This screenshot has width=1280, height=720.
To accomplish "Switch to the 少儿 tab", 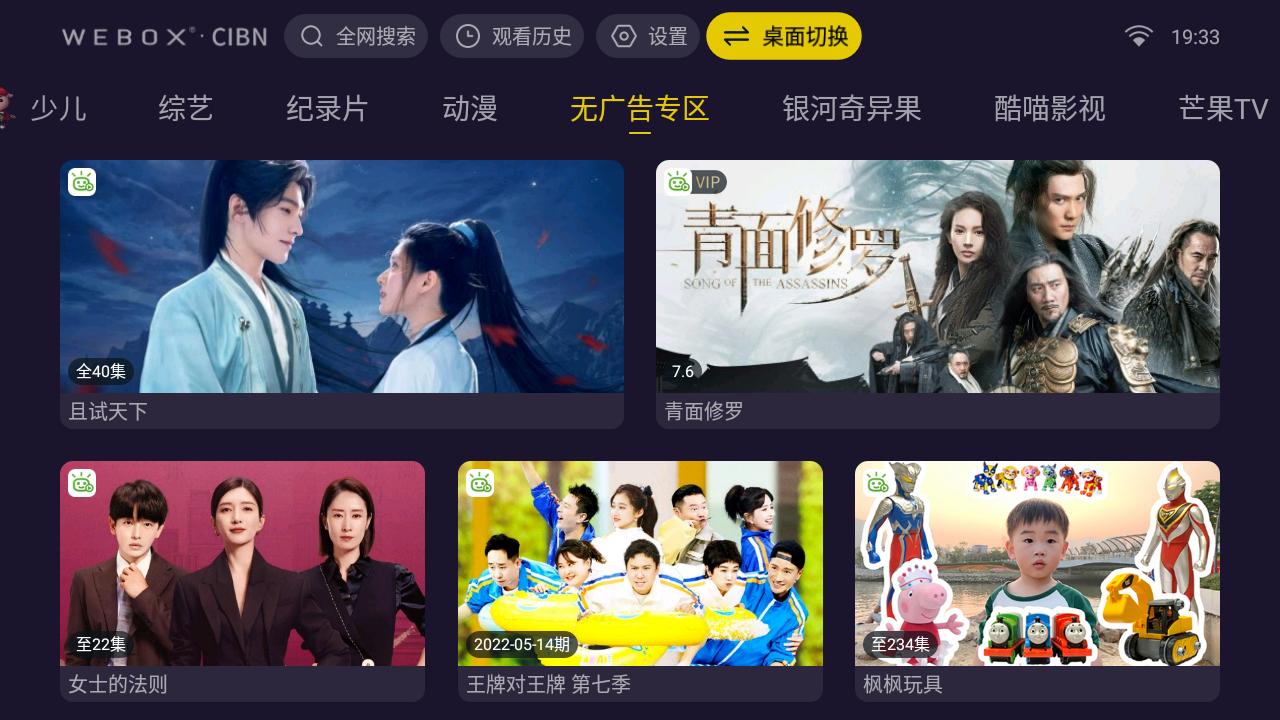I will click(x=58, y=108).
